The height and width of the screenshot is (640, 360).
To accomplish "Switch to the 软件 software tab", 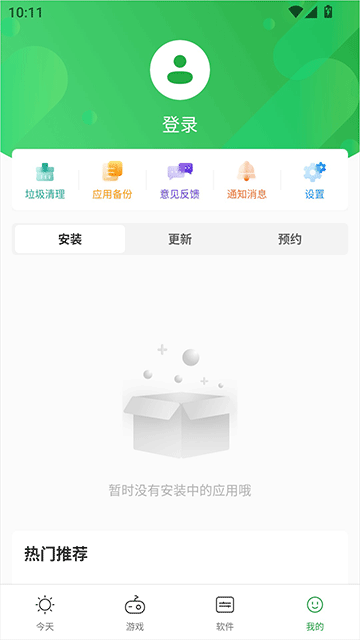I will [225, 613].
